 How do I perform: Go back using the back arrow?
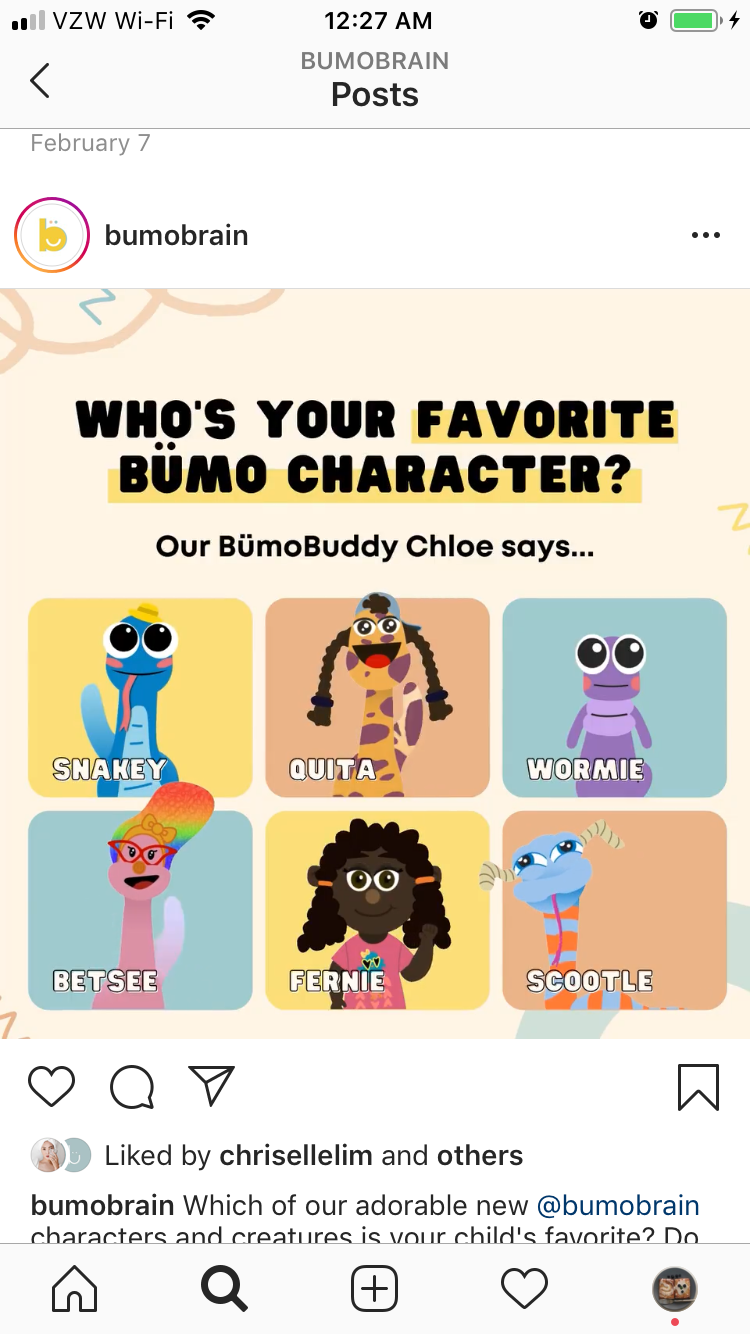[x=40, y=80]
